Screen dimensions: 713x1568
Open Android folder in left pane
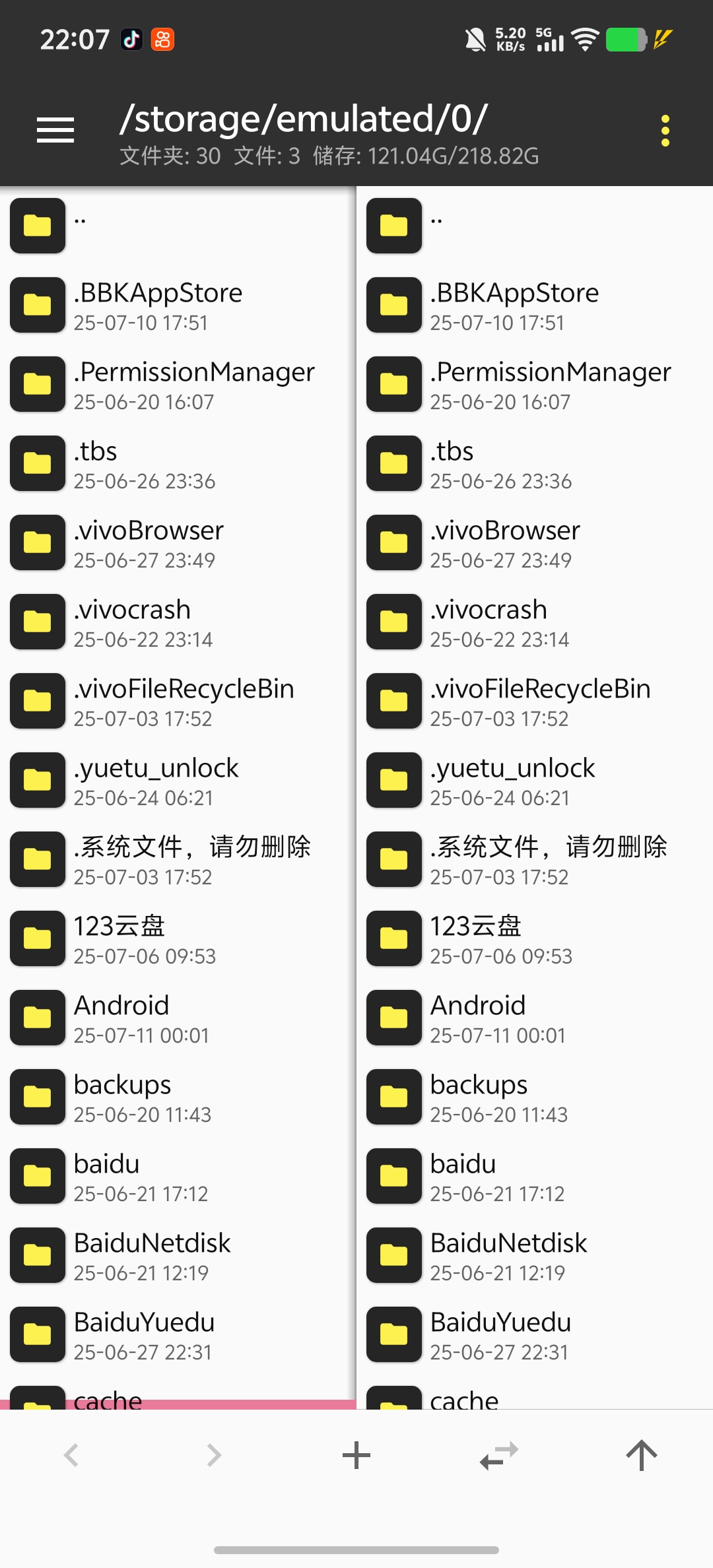(178, 1018)
